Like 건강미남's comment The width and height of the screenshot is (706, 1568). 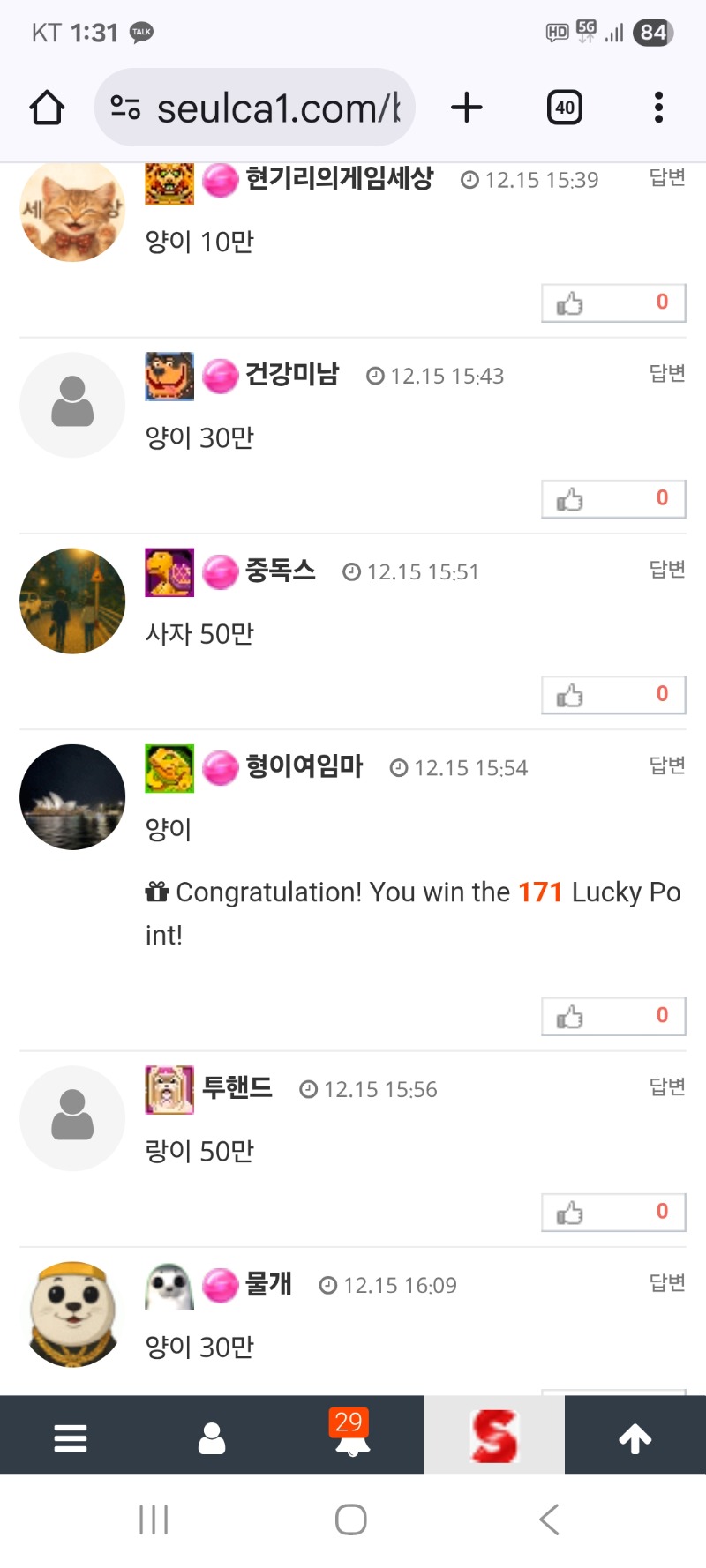pos(613,499)
